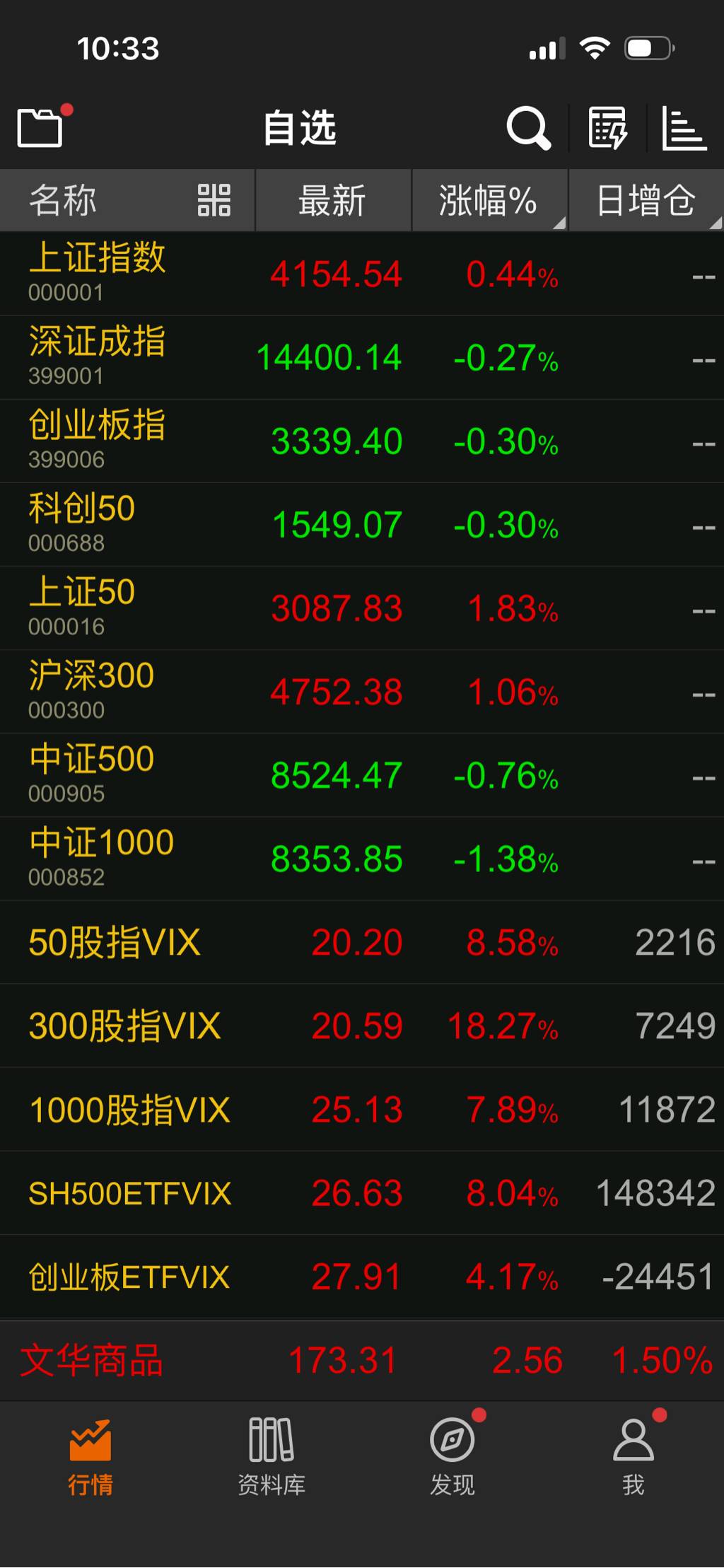Open the watchlist edit icon
This screenshot has height=1568, width=724.
click(607, 128)
